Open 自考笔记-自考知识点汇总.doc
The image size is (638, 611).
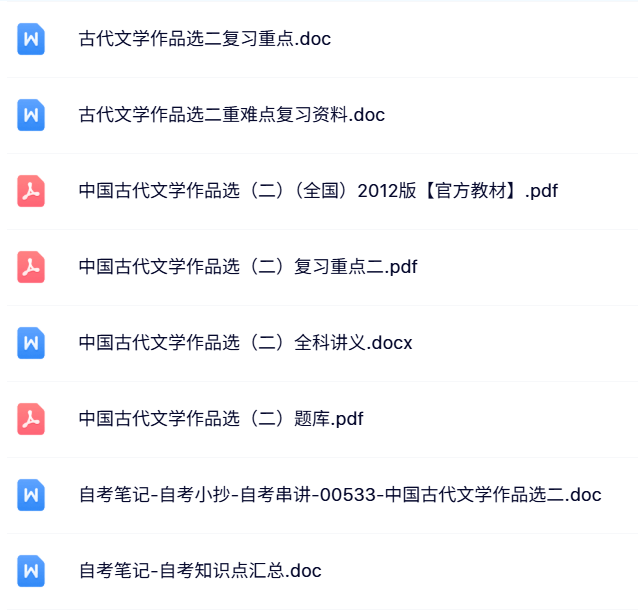(199, 571)
